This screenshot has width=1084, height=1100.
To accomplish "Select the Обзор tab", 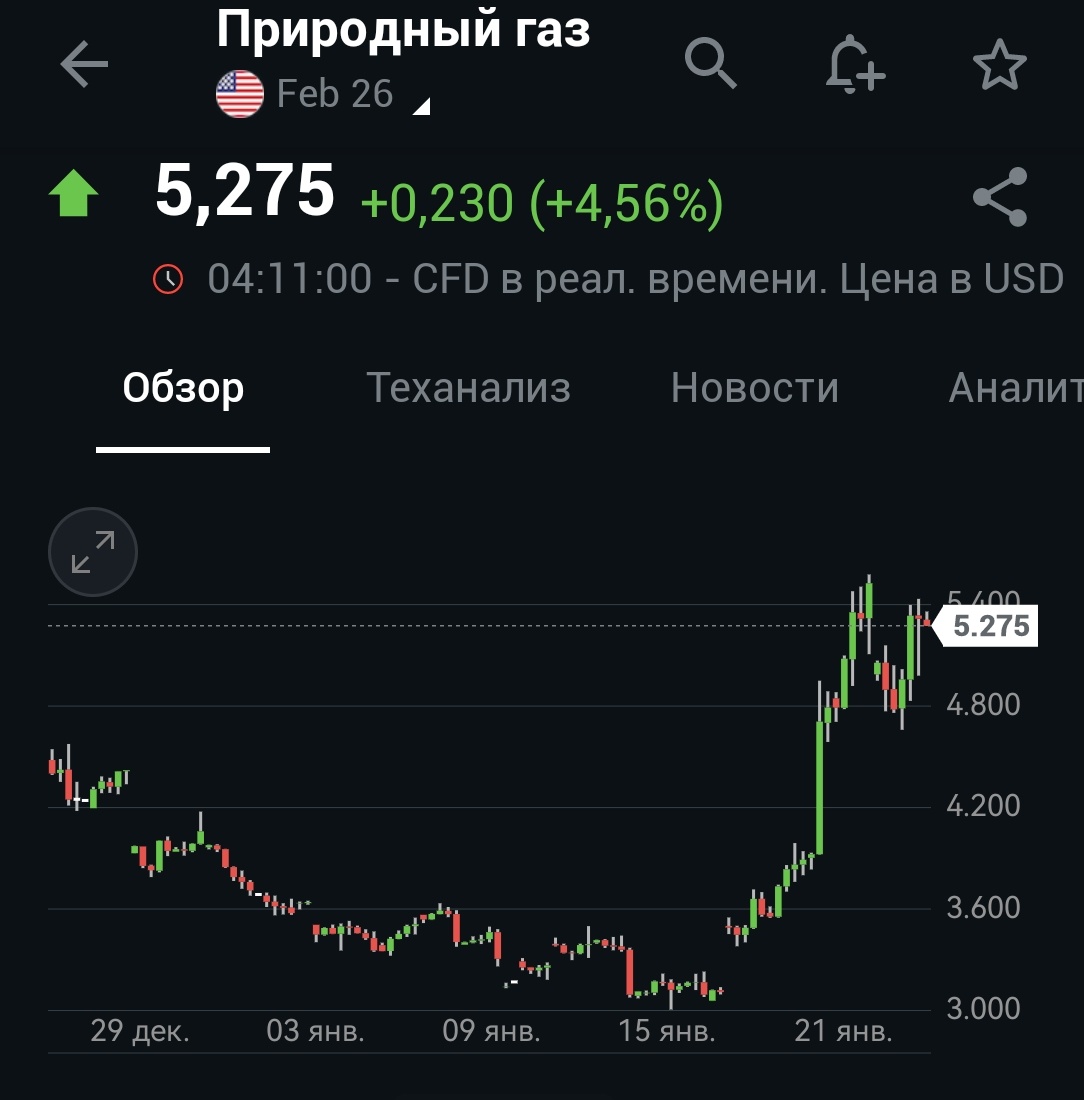I will tap(183, 388).
